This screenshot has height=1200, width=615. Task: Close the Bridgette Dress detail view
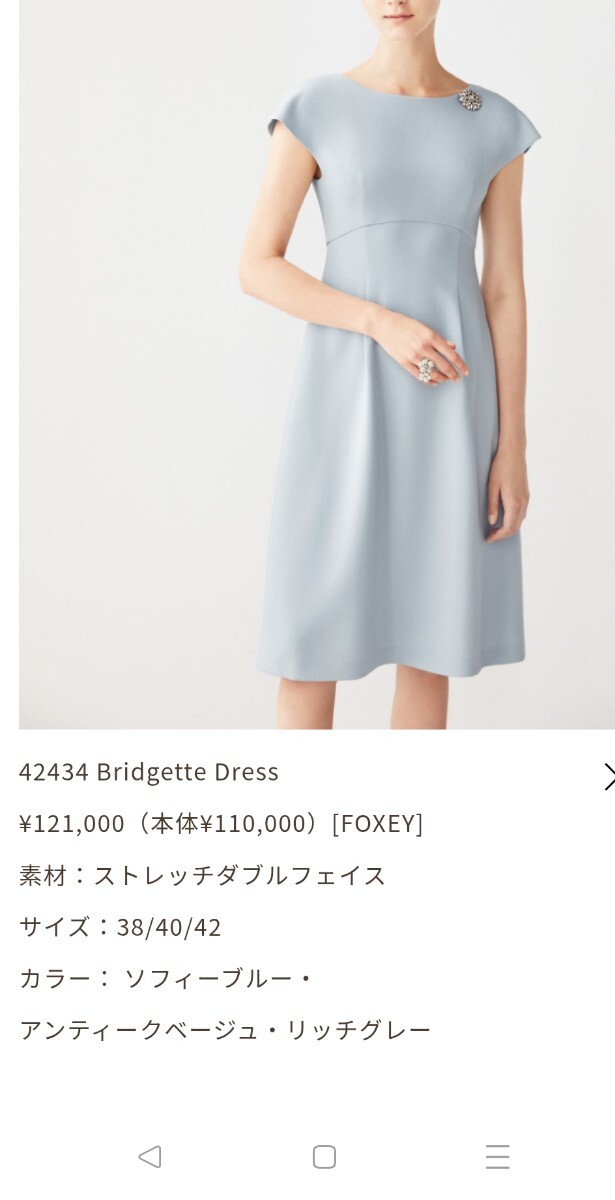608,777
